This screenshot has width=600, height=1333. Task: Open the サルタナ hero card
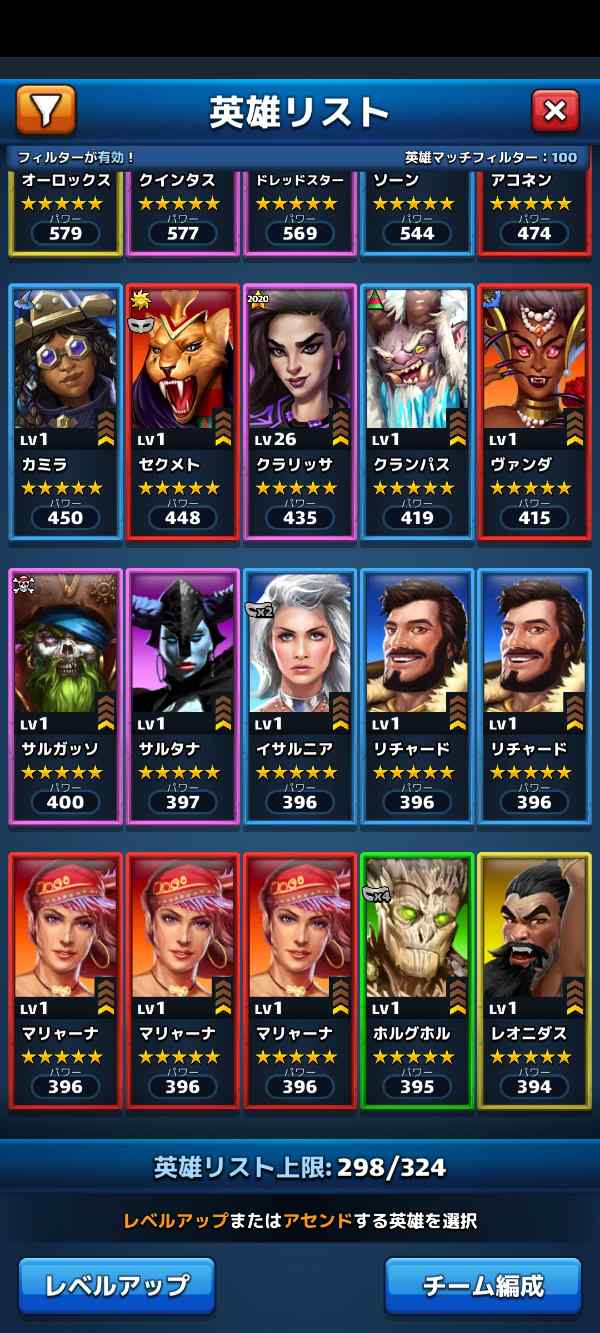pos(183,697)
